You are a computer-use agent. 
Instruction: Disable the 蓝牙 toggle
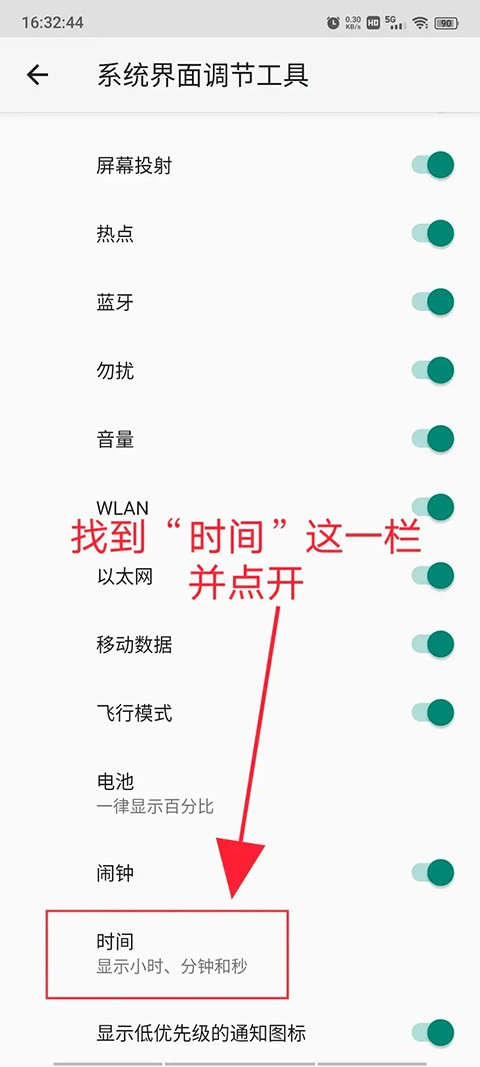pos(433,302)
